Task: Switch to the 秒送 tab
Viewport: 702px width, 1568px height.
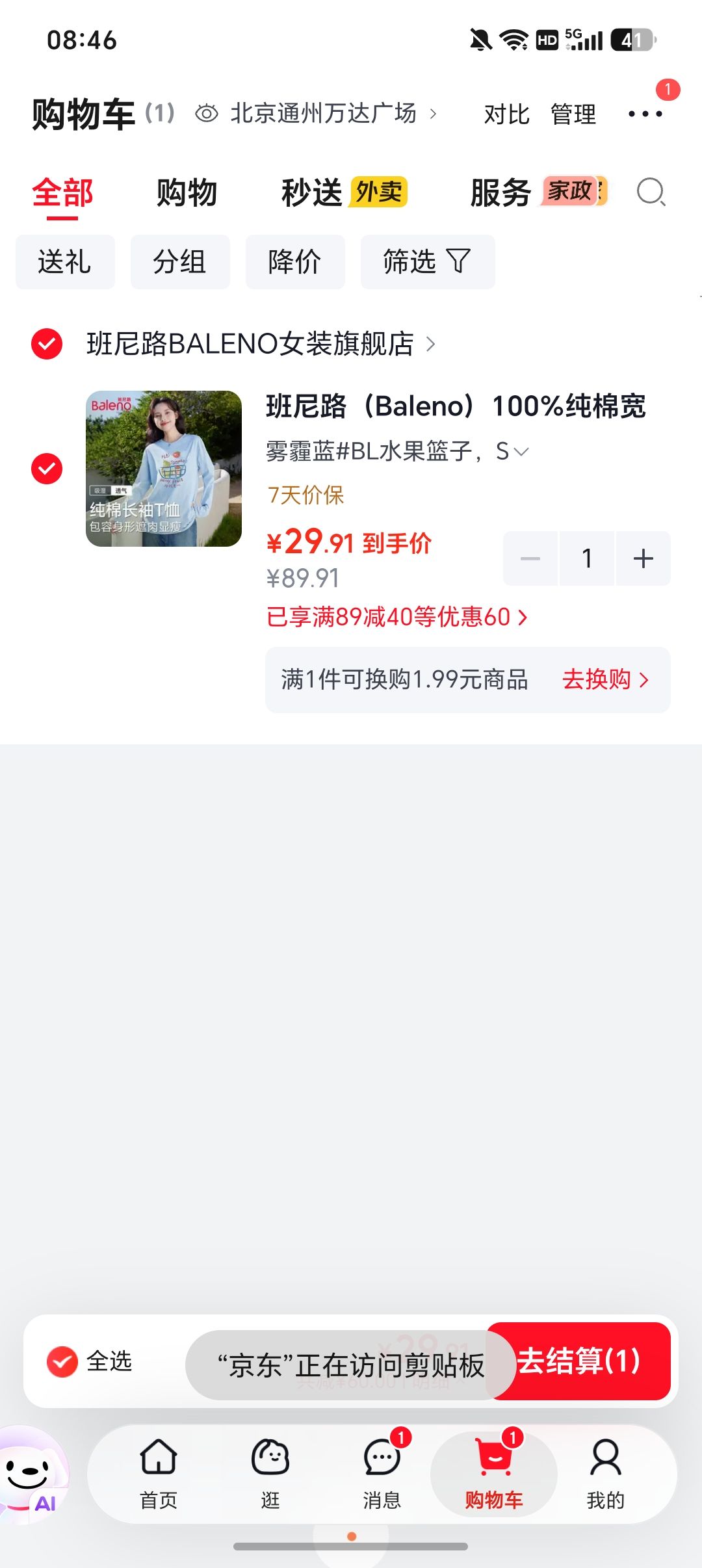Action: pos(344,193)
